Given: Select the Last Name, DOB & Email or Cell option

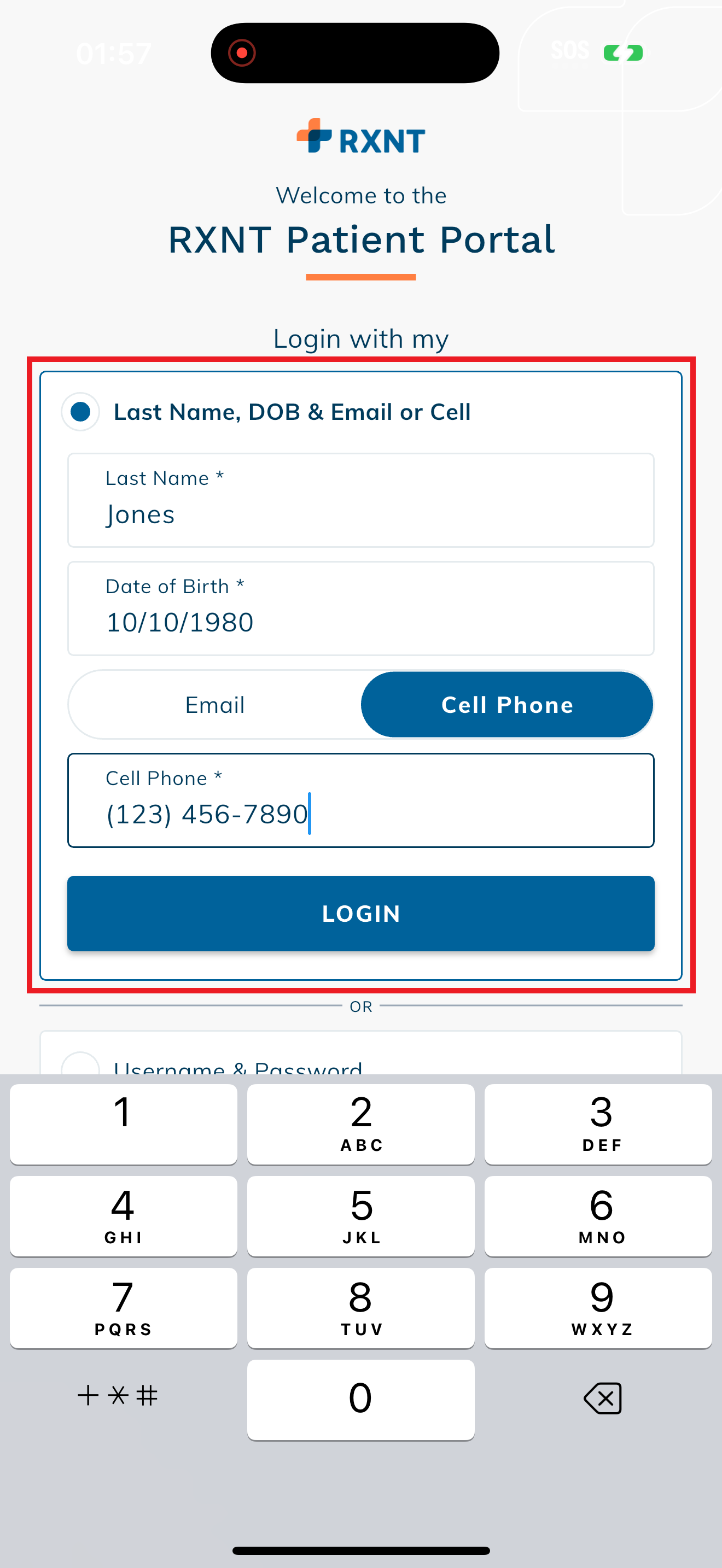Looking at the screenshot, I should 80,412.
